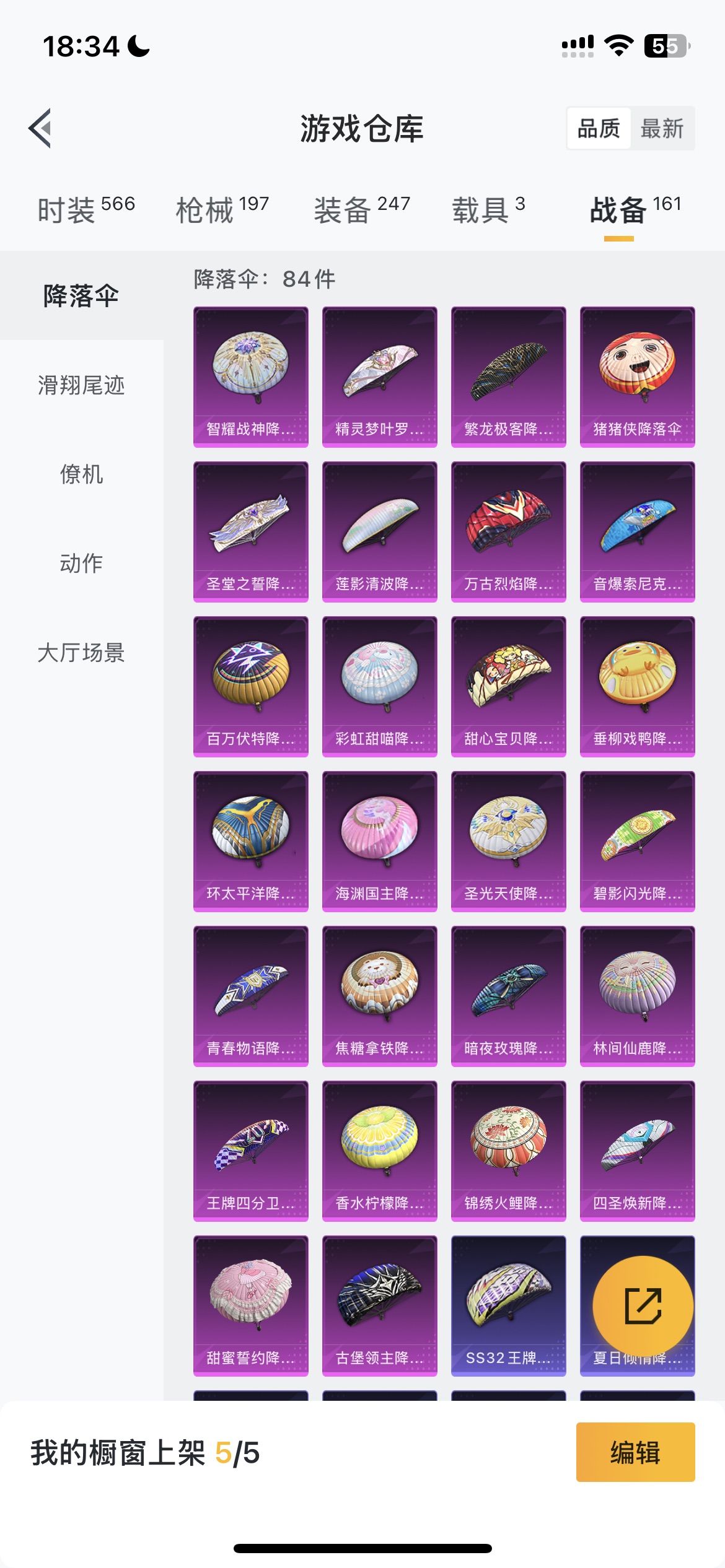This screenshot has width=725, height=1568.
Task: Open the 万古烈焰 parachute tile
Action: 508,531
